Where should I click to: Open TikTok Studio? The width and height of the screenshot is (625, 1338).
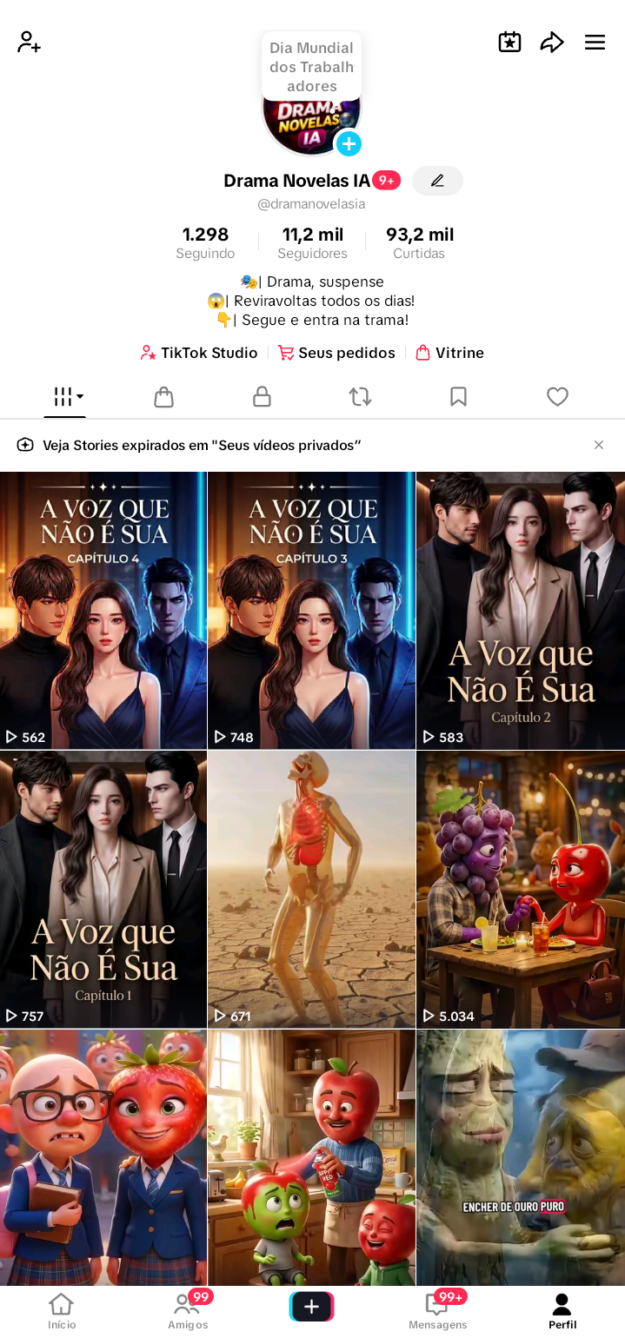(x=199, y=353)
